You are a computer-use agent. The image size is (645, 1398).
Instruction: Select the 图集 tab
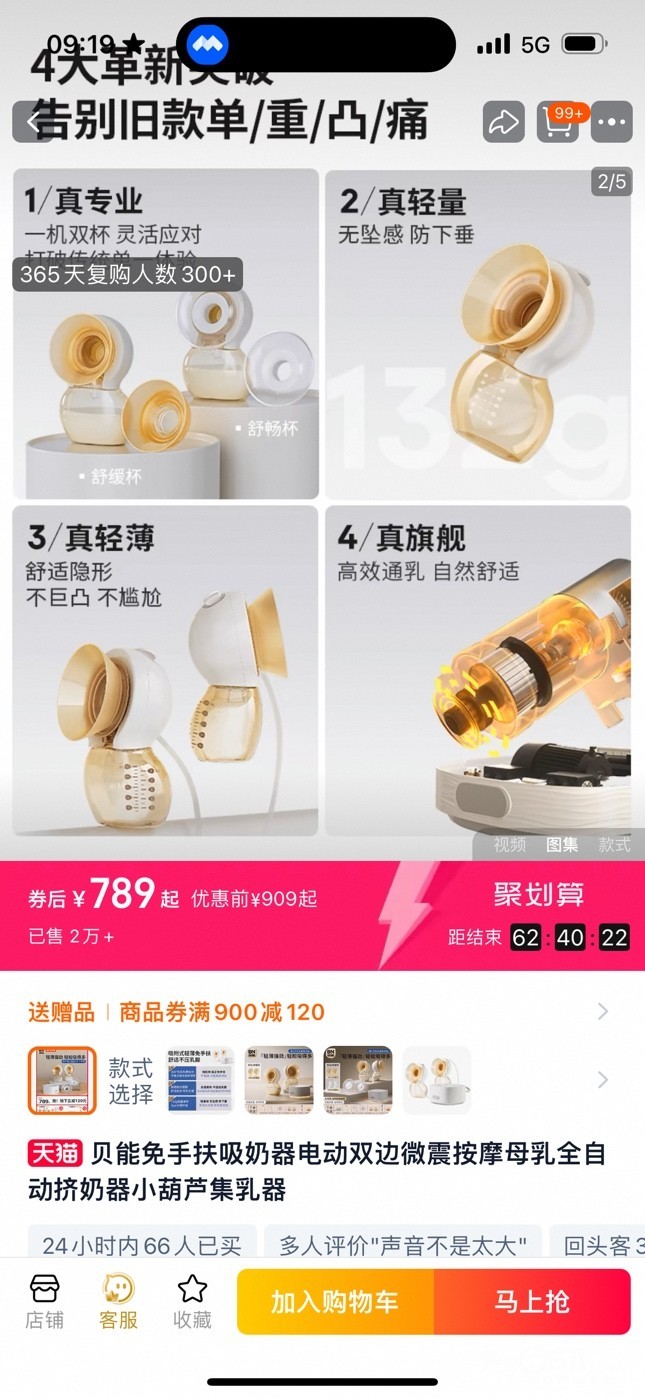(x=562, y=845)
